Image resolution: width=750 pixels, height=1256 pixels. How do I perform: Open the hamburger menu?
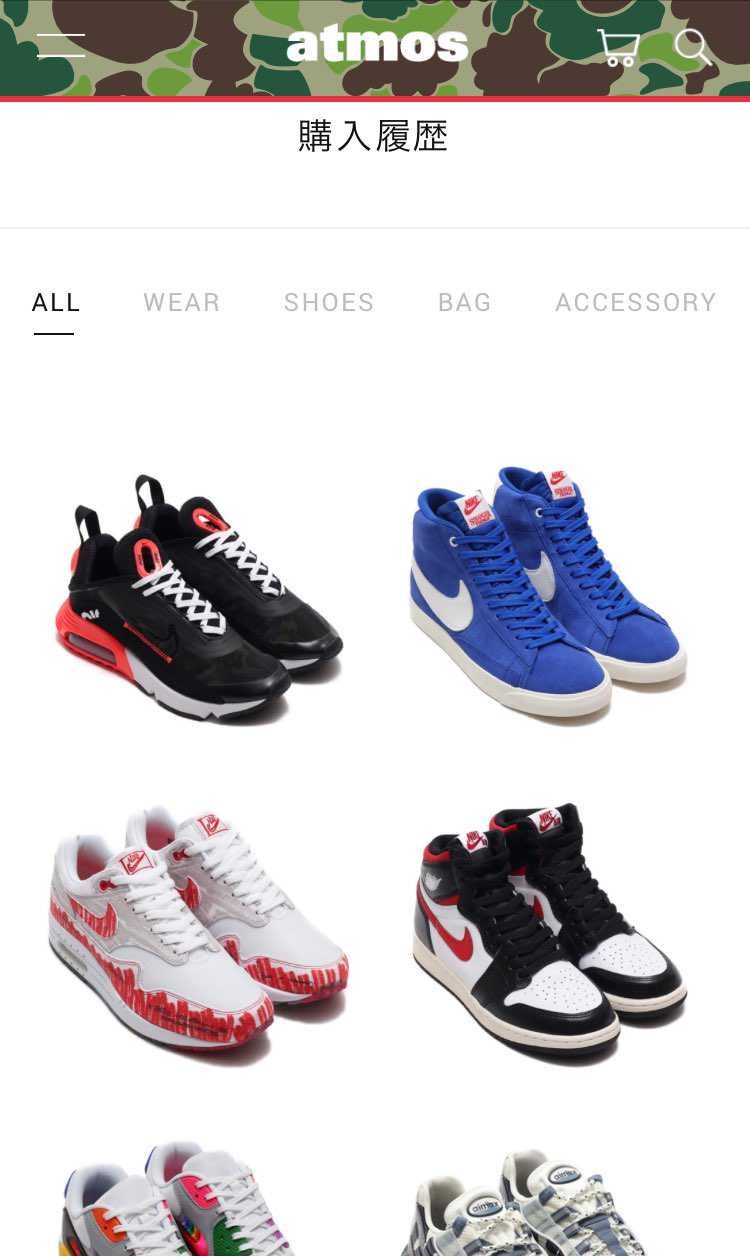click(x=61, y=45)
